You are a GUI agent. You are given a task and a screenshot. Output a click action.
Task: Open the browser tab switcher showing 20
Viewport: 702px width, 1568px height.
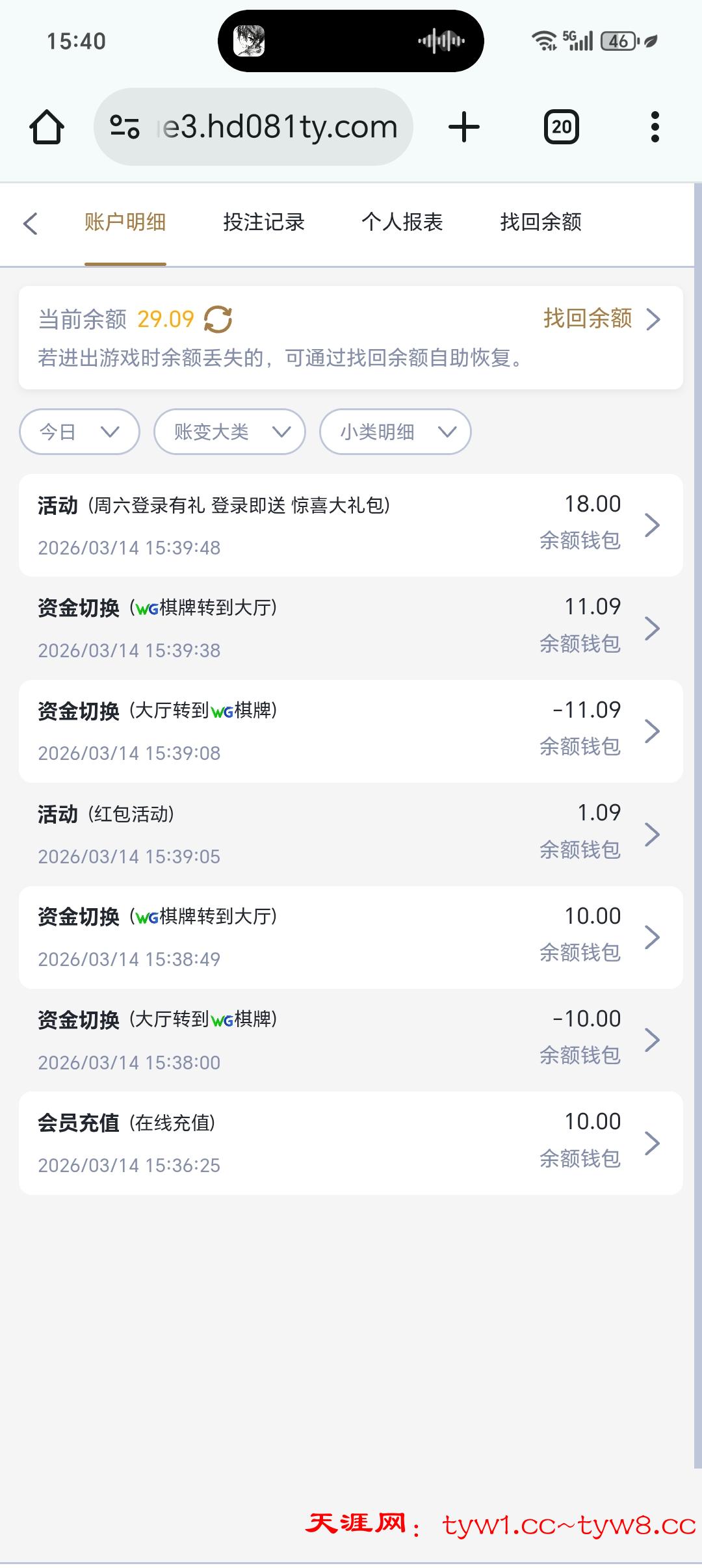pyautogui.click(x=560, y=126)
